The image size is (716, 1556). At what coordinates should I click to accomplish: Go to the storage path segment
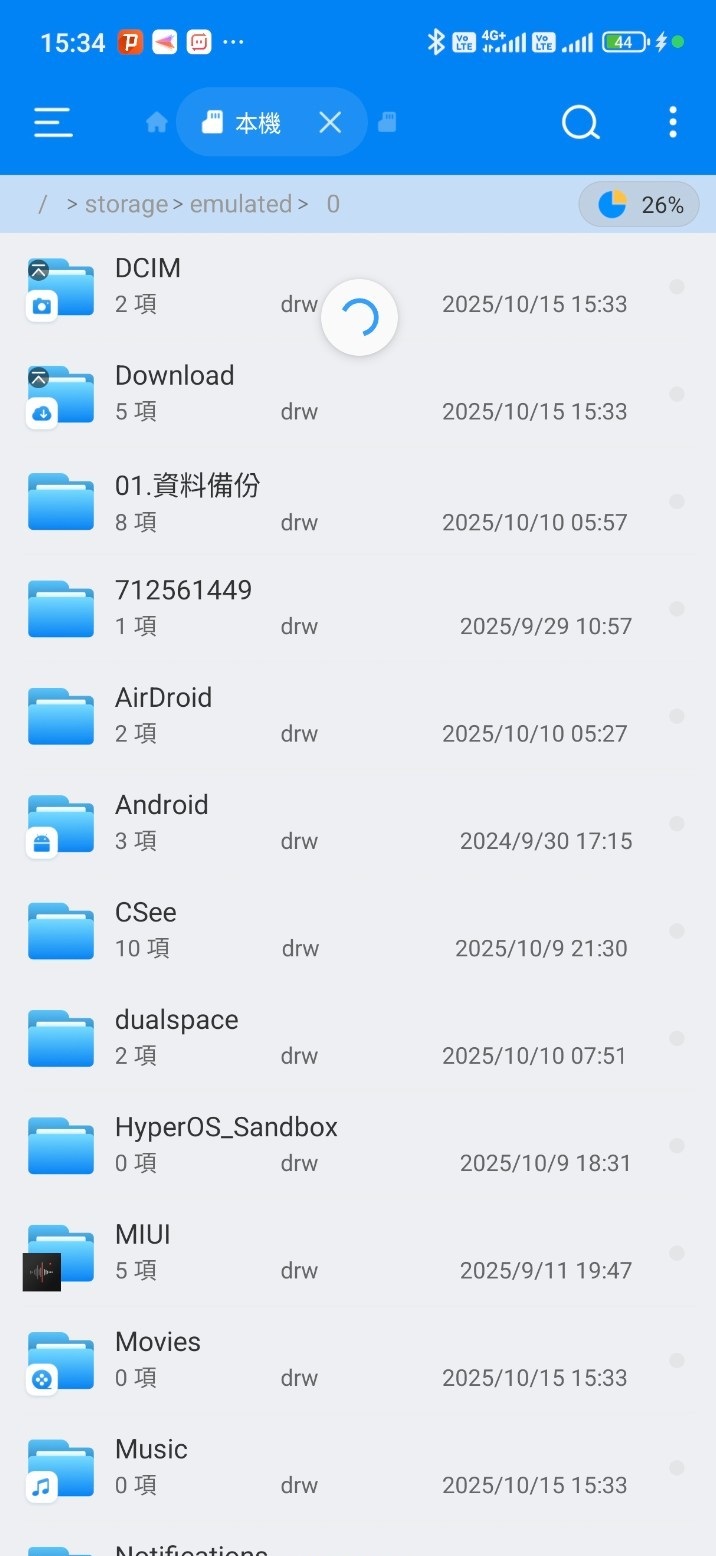[x=126, y=205]
